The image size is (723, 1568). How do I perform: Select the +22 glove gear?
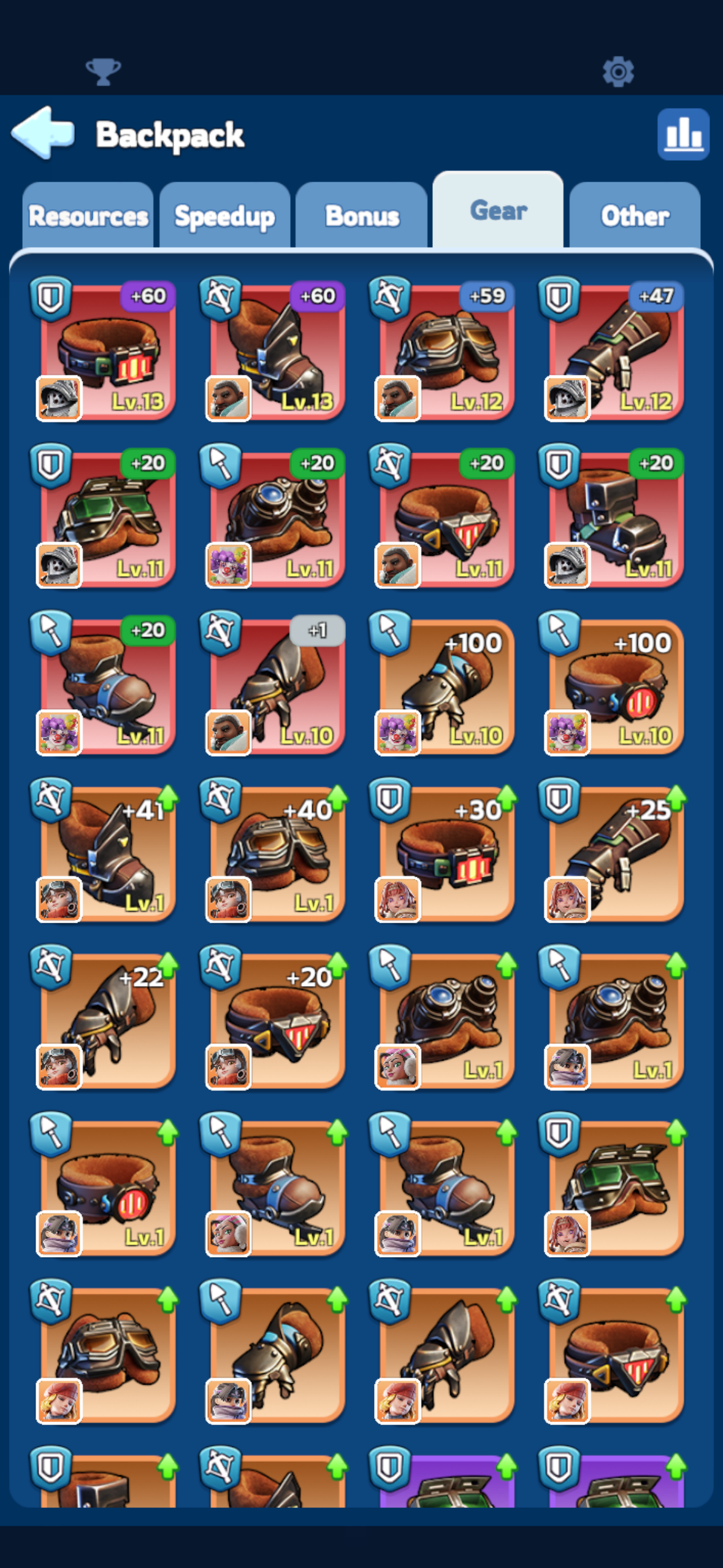click(103, 1018)
